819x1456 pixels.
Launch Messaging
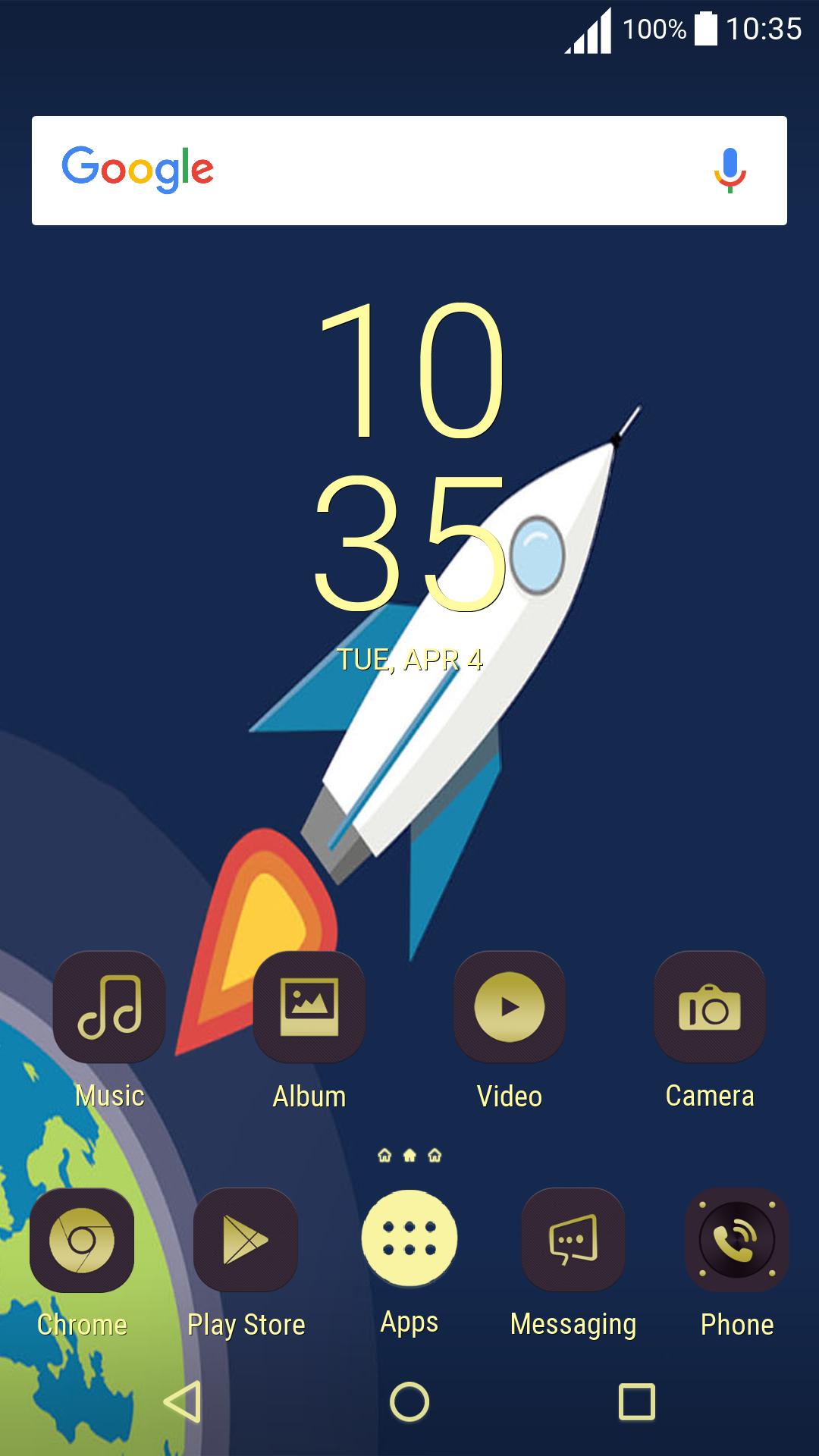573,1241
